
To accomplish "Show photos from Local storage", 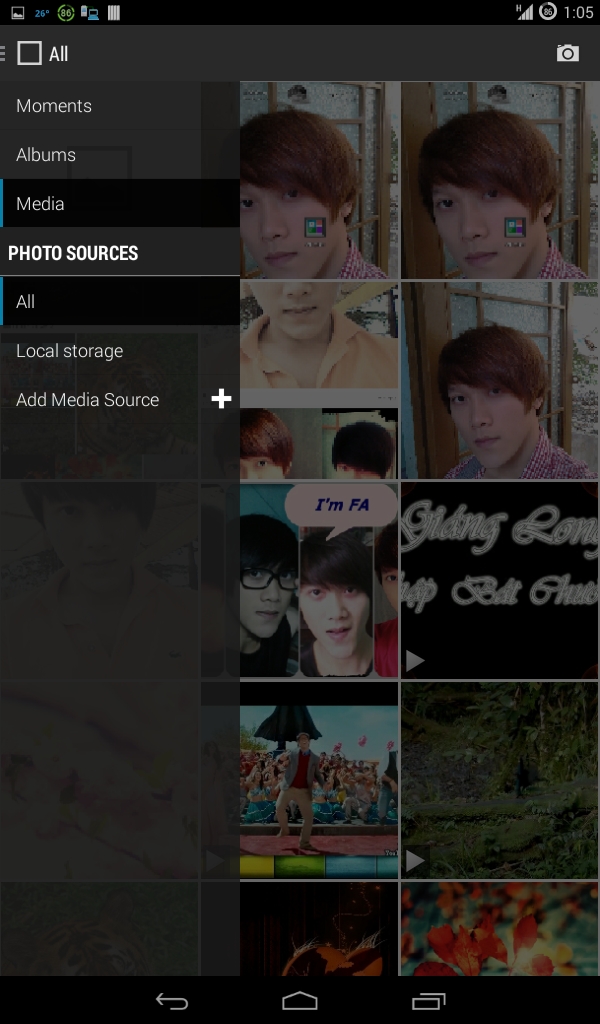I will pyautogui.click(x=70, y=351).
